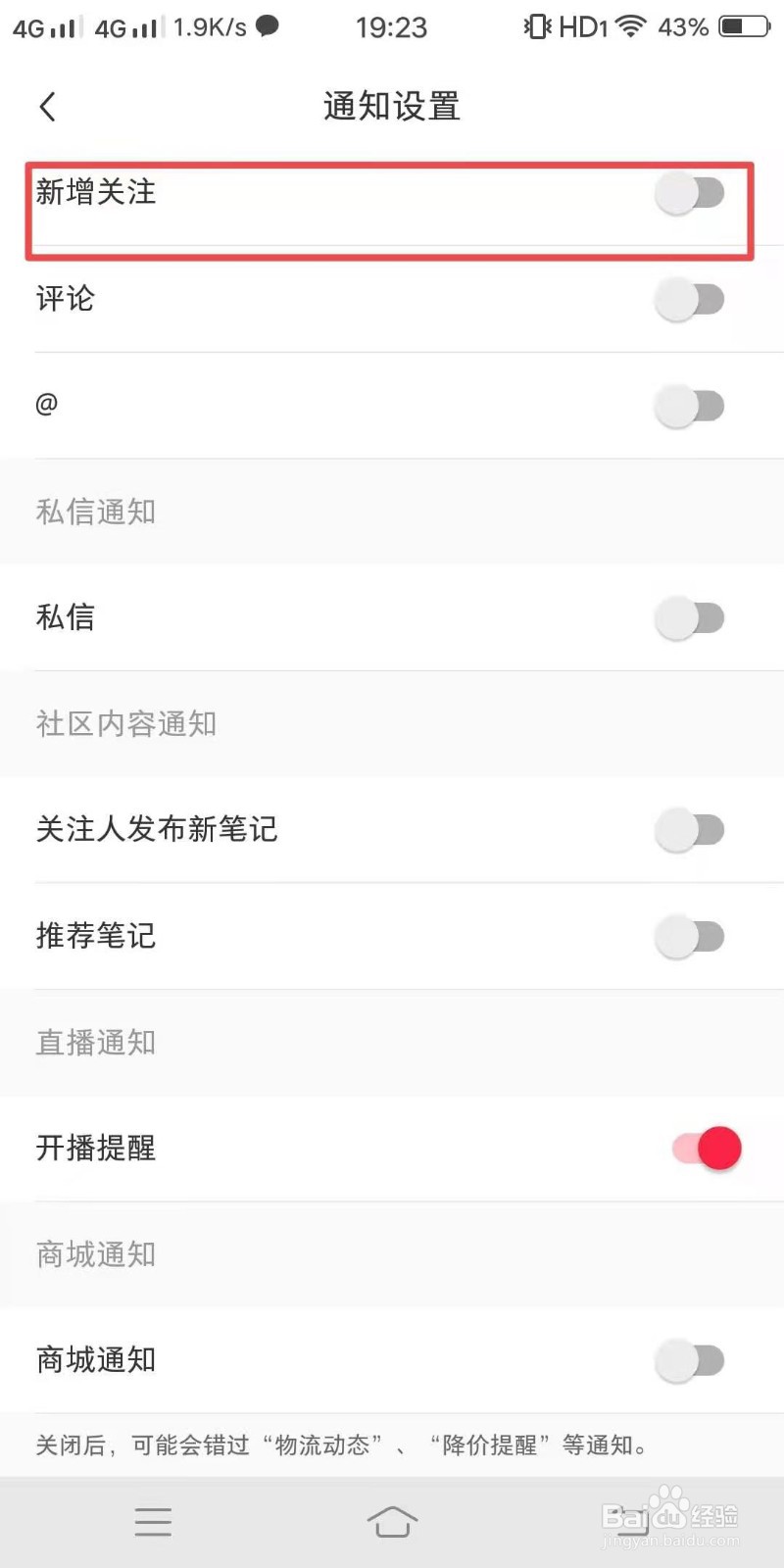Open the system menu button
The image size is (784, 1568).
click(x=153, y=1522)
